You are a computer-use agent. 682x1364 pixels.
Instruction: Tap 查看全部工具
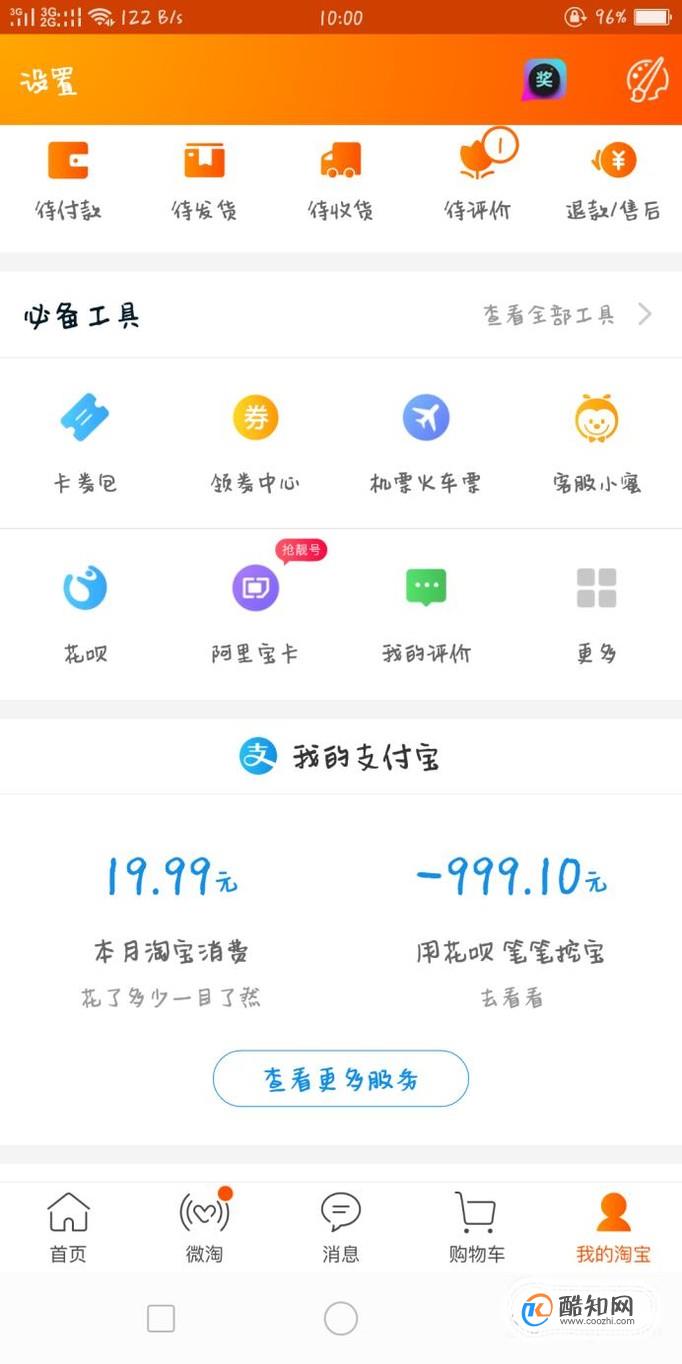click(567, 315)
